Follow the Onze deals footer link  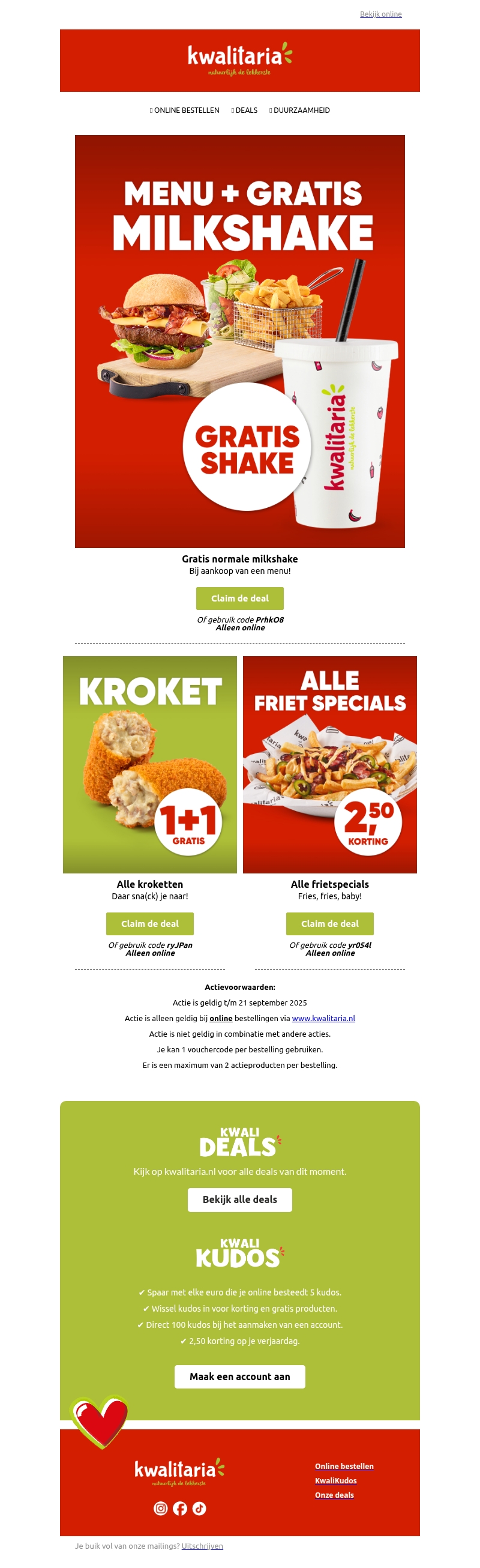[x=334, y=1495]
